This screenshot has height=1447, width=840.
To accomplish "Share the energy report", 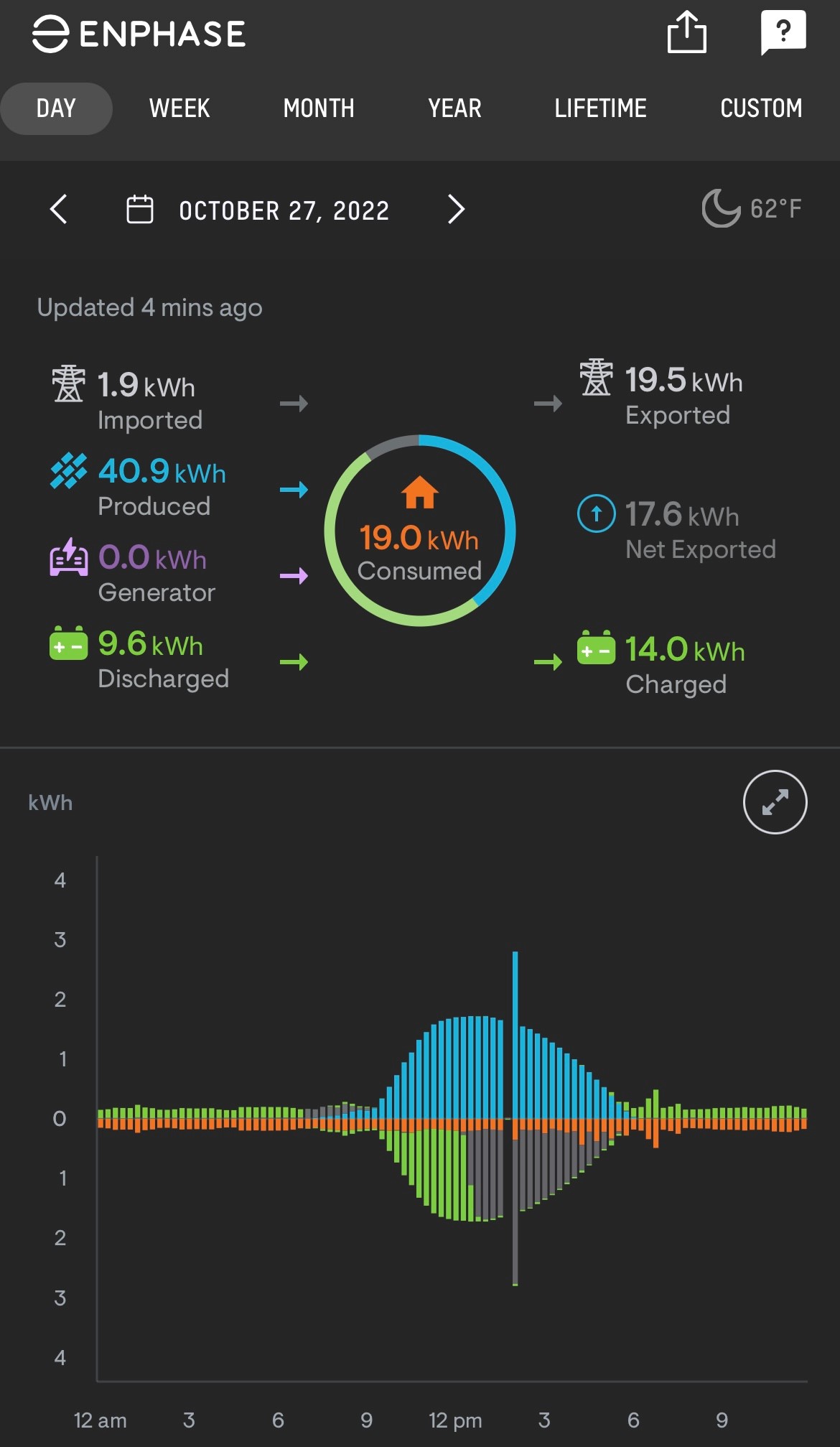I will (x=686, y=33).
